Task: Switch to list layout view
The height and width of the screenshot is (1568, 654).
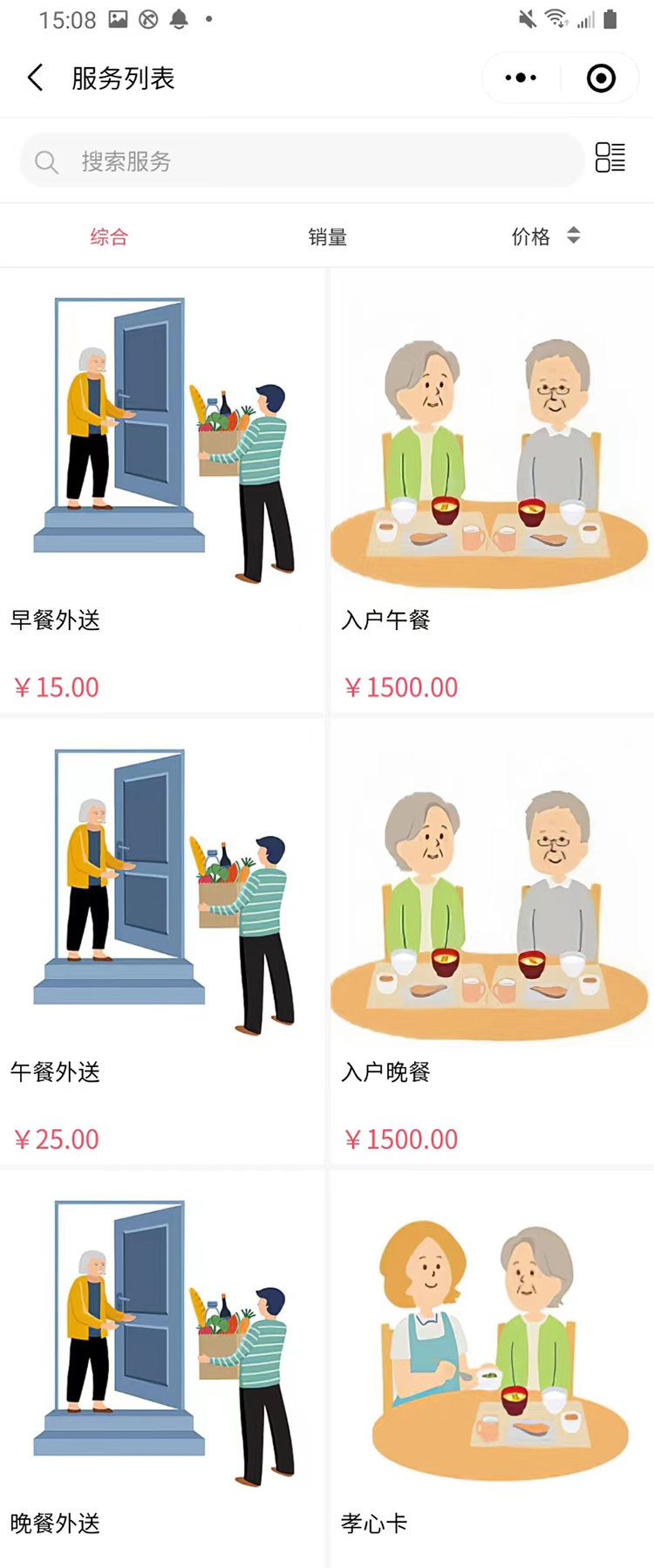Action: click(610, 158)
